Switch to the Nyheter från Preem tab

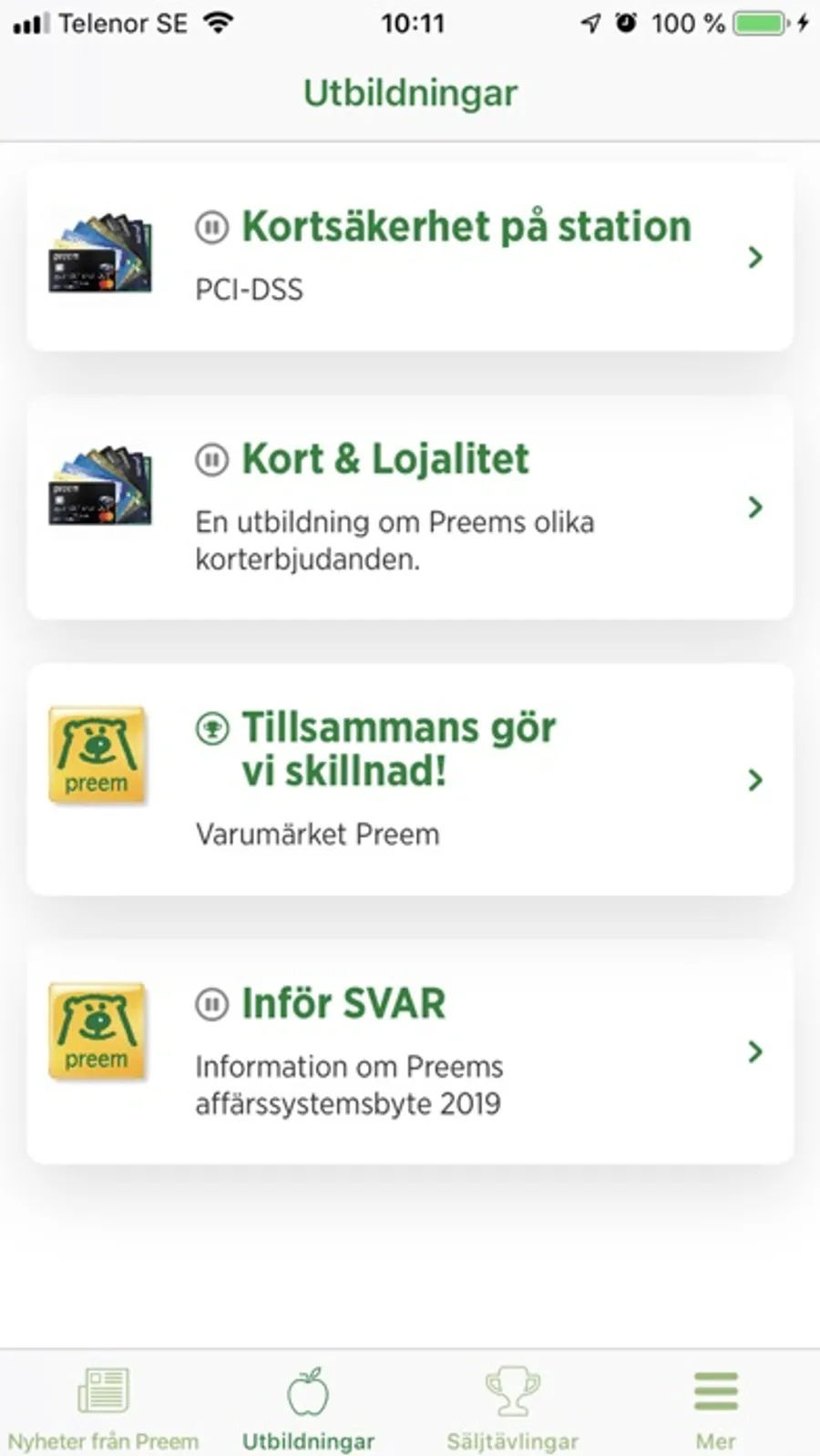coord(103,1408)
